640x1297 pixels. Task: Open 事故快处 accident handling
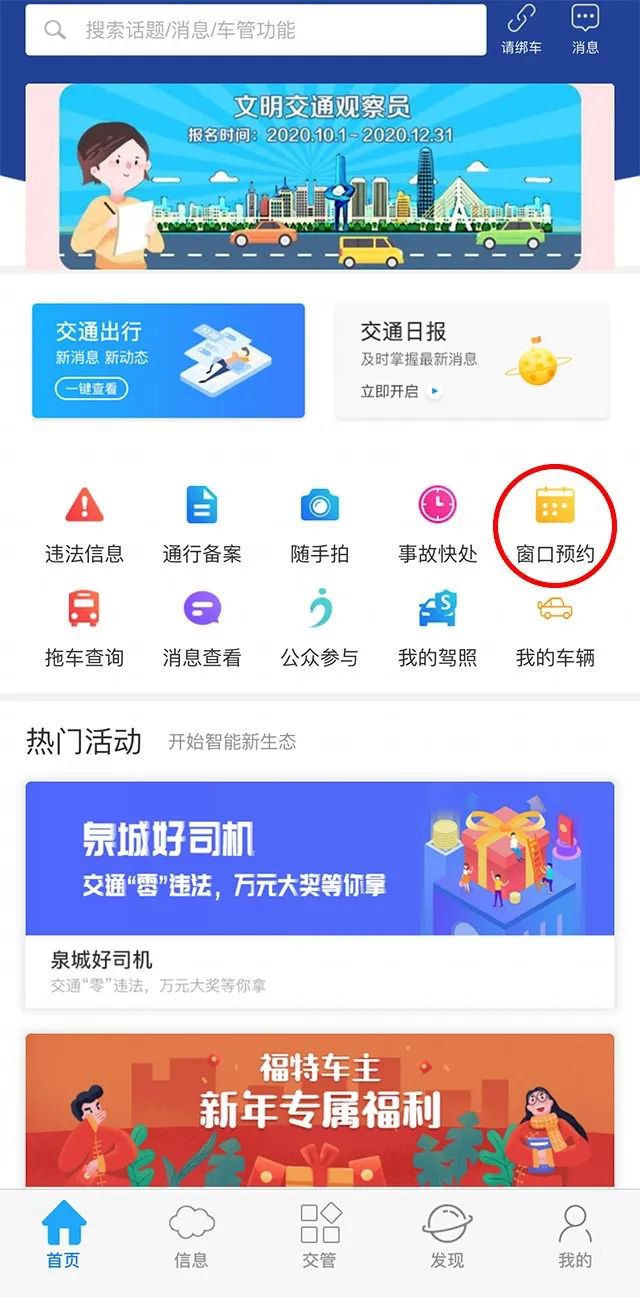pos(437,524)
